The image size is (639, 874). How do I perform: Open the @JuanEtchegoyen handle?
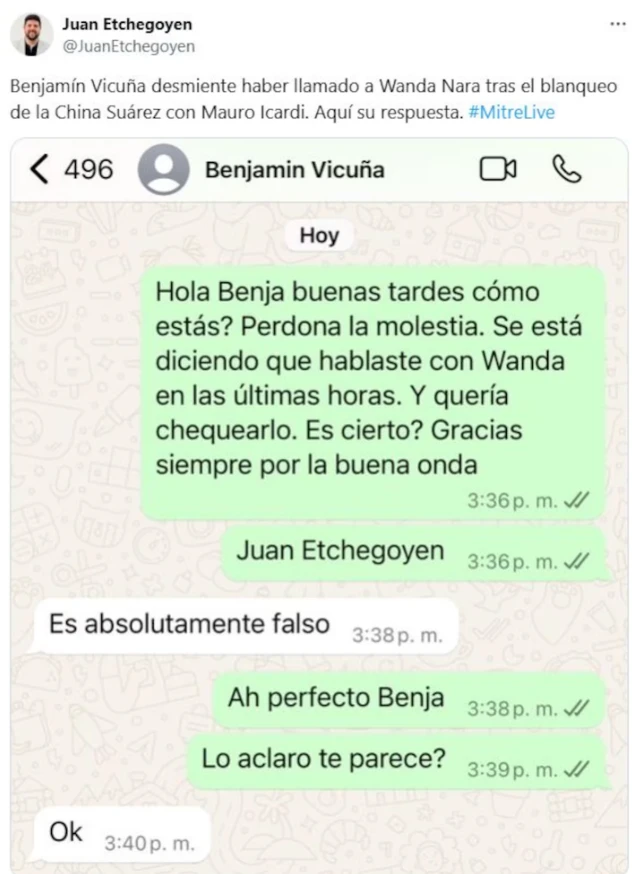tap(129, 46)
